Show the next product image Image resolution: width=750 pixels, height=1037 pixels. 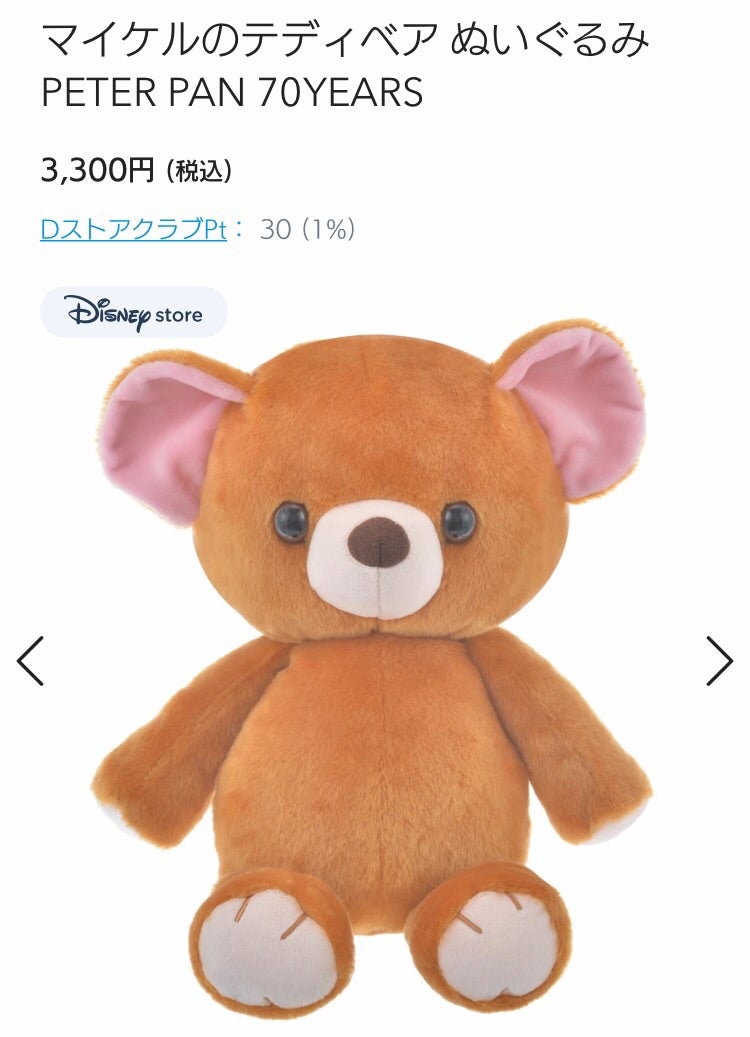719,660
